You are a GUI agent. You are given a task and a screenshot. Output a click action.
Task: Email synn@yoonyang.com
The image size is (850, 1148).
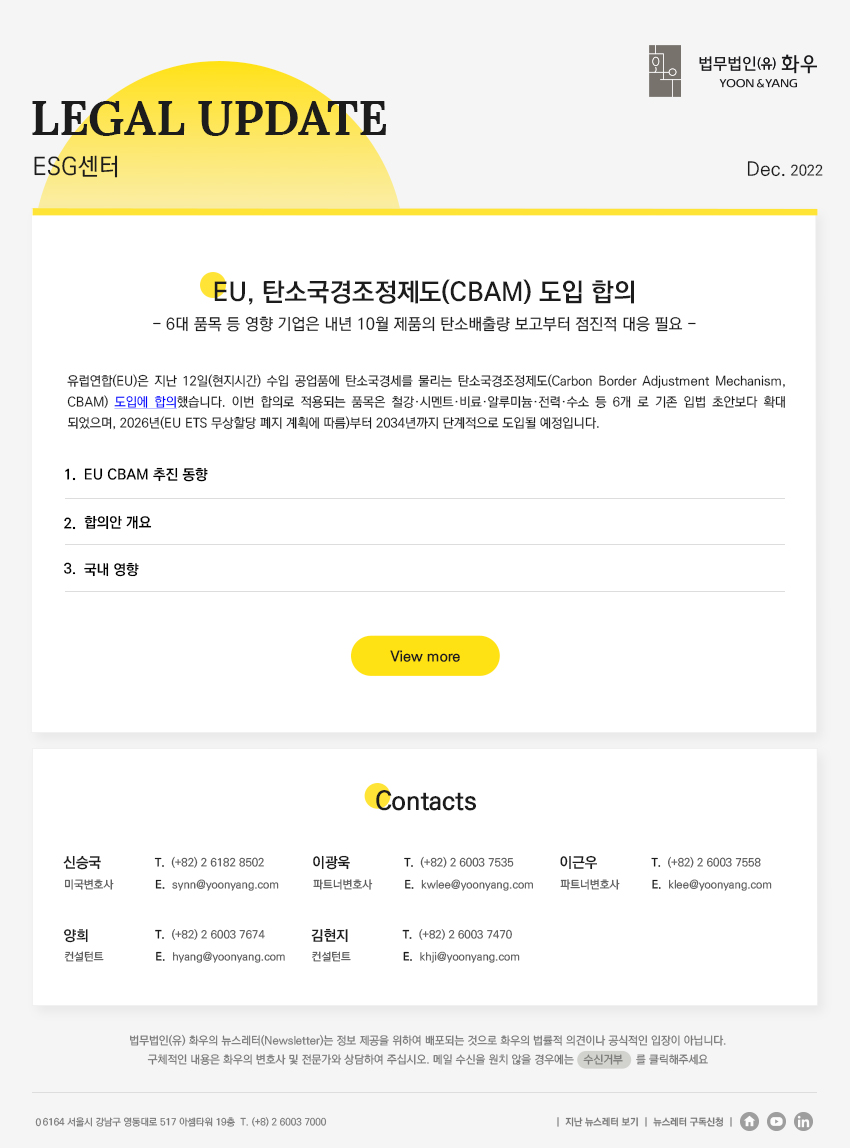(225, 885)
